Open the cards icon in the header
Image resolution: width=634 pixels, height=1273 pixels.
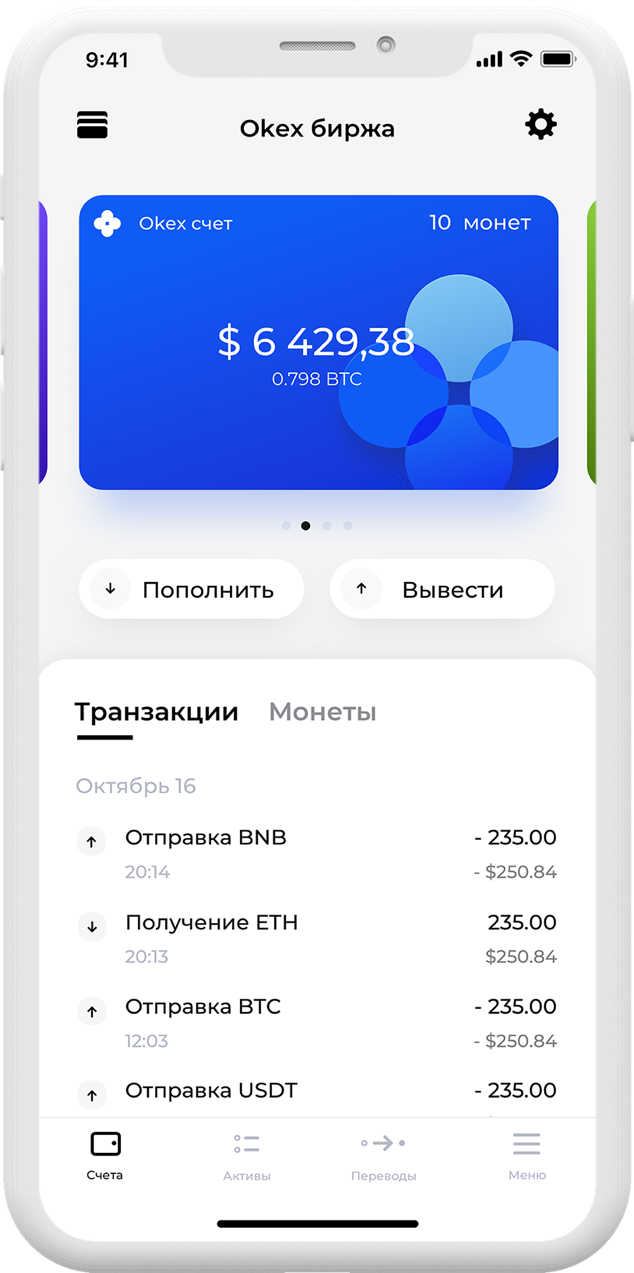92,126
